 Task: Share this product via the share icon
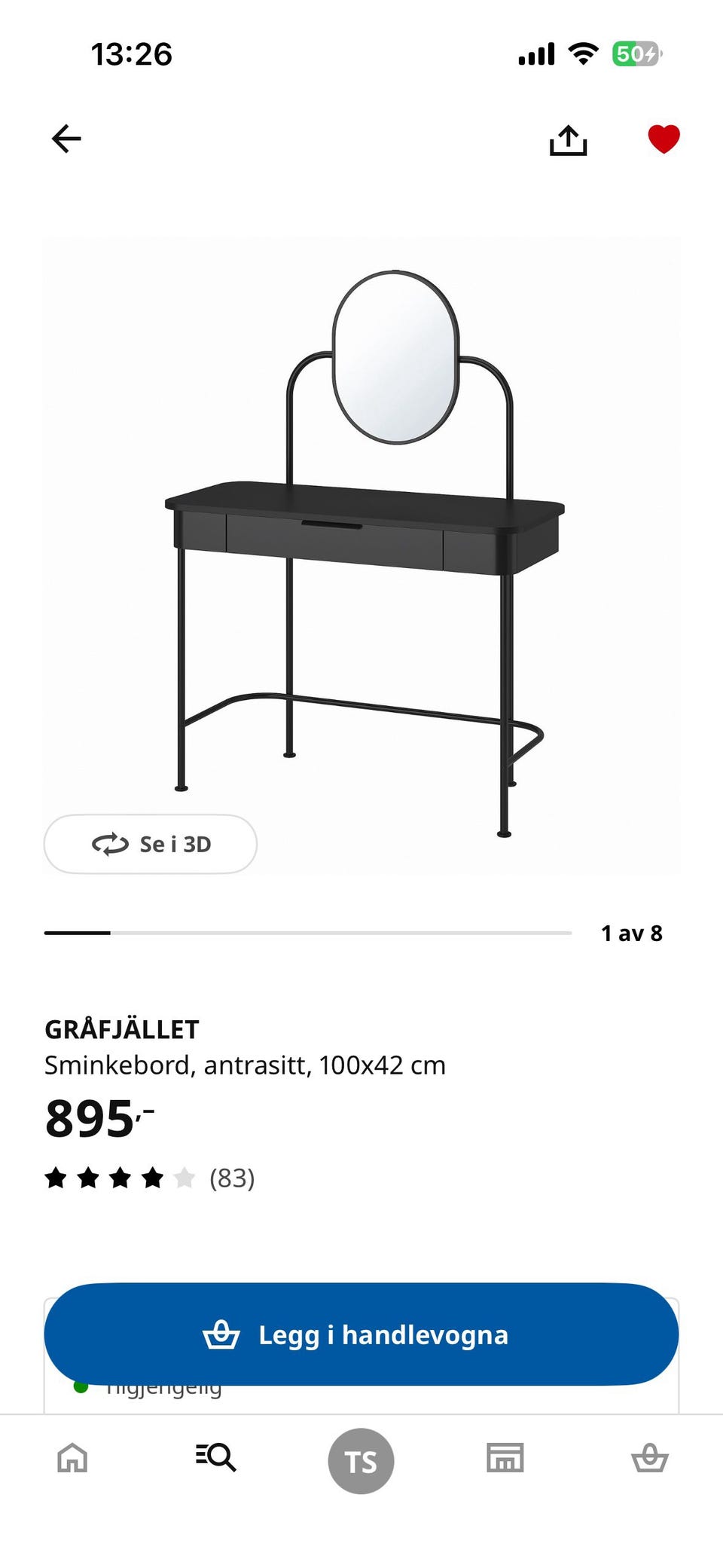coord(569,140)
